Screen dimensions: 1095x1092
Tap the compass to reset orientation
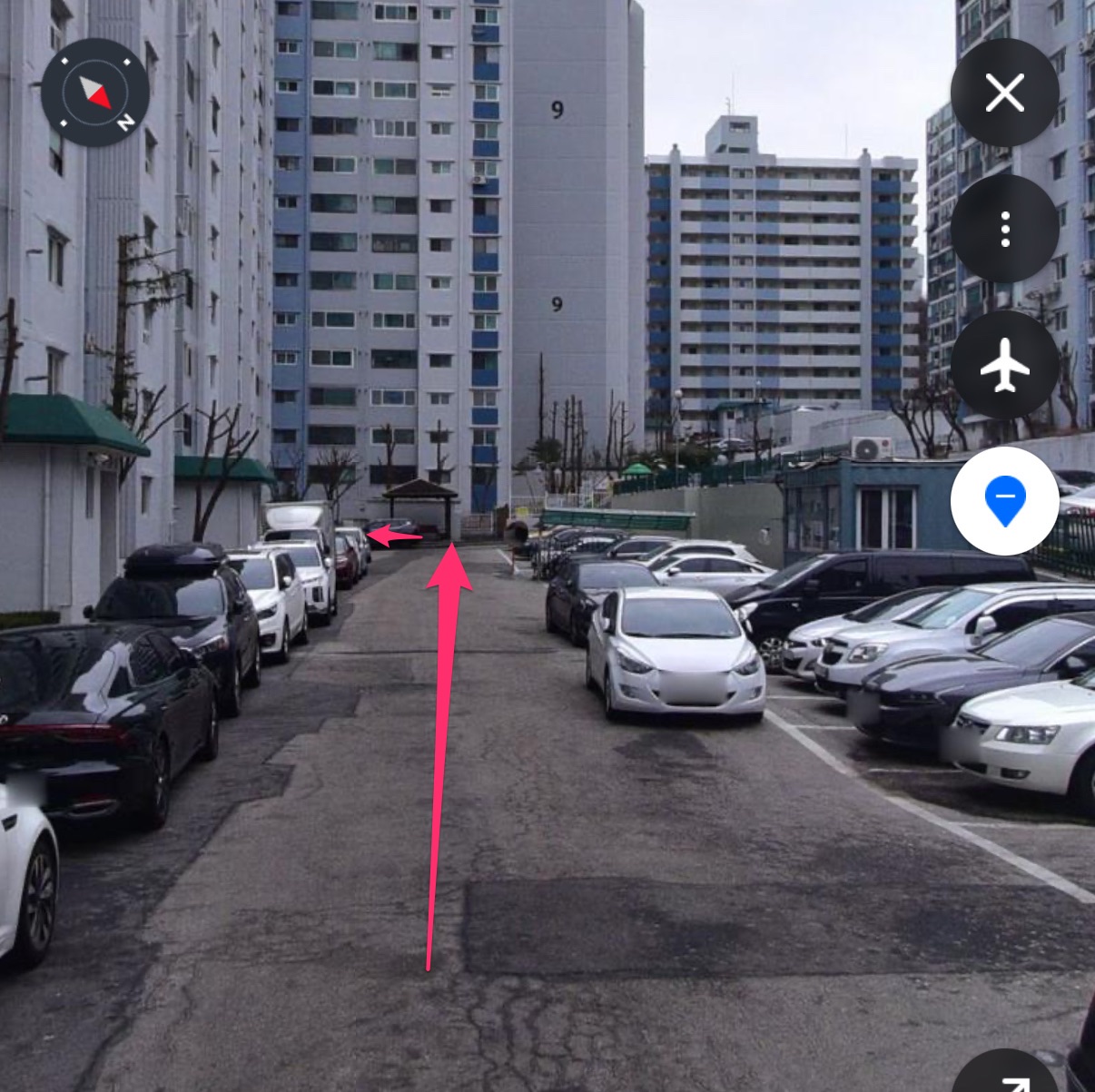click(x=94, y=93)
